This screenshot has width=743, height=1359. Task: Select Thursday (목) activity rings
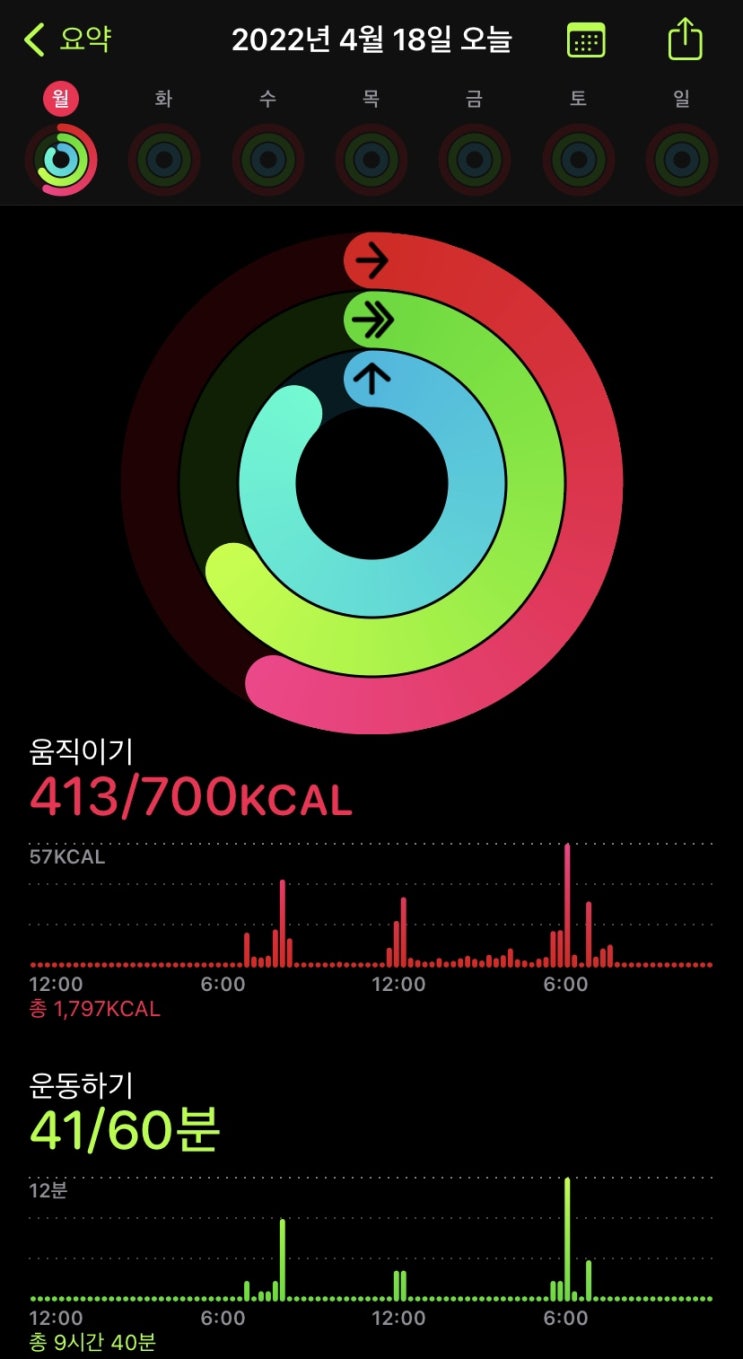(x=371, y=143)
